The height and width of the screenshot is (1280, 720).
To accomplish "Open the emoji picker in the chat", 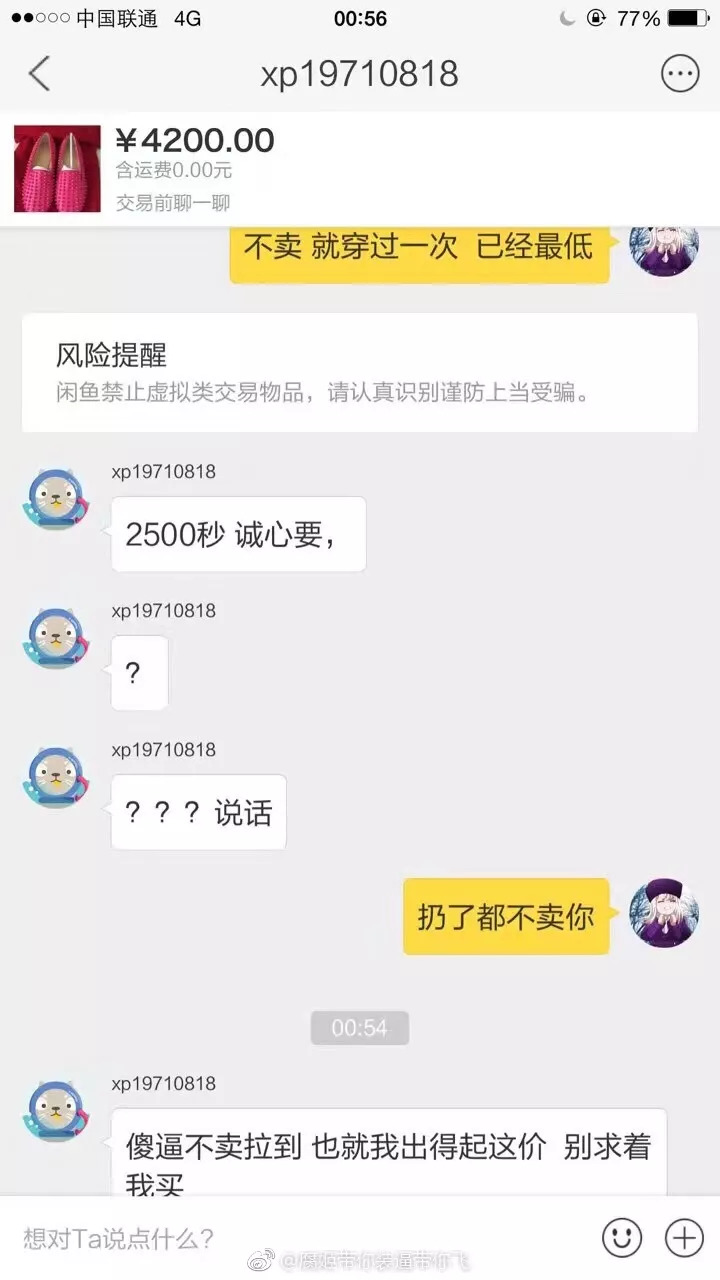I will click(x=621, y=1238).
